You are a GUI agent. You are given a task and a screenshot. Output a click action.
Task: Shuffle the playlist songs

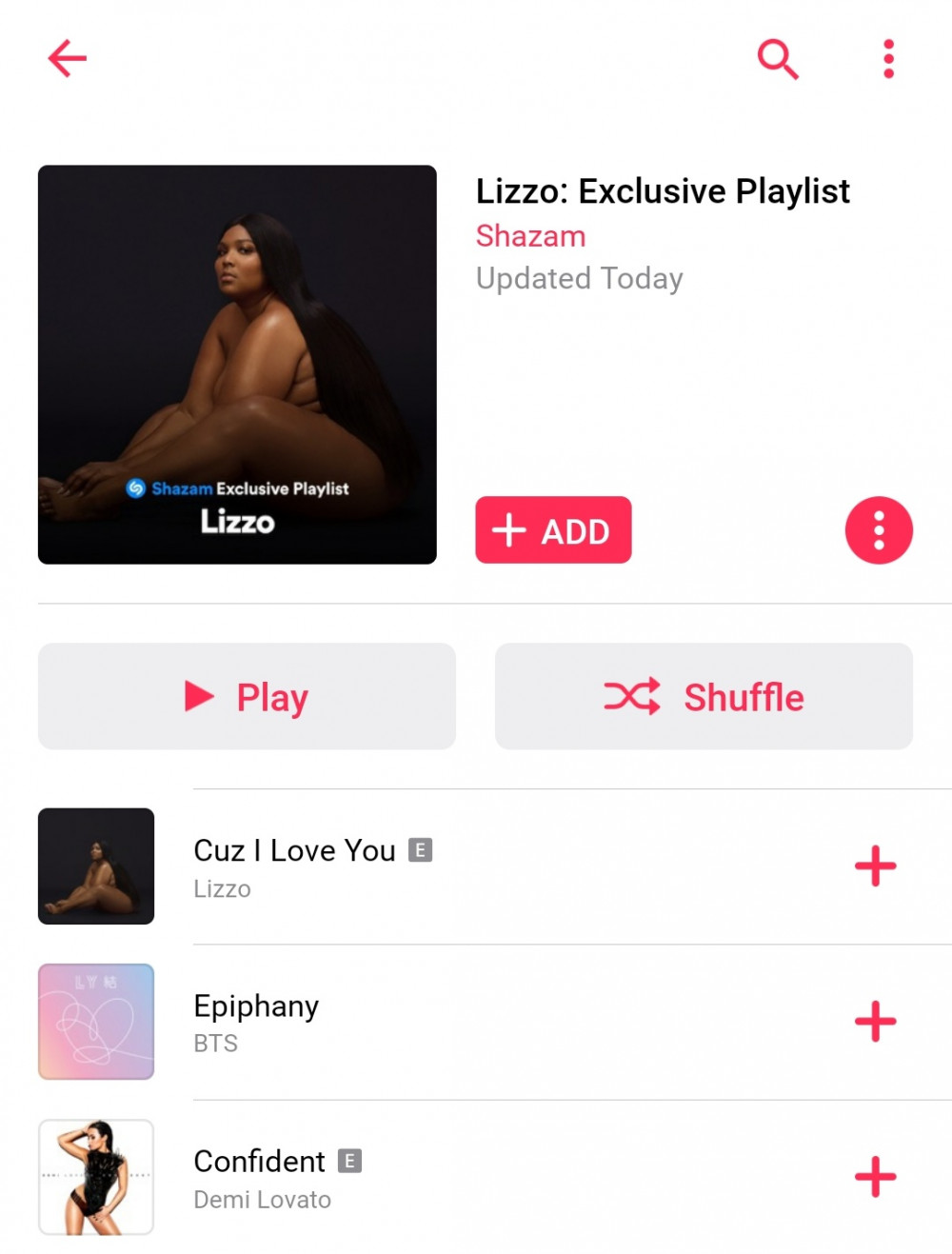(704, 696)
